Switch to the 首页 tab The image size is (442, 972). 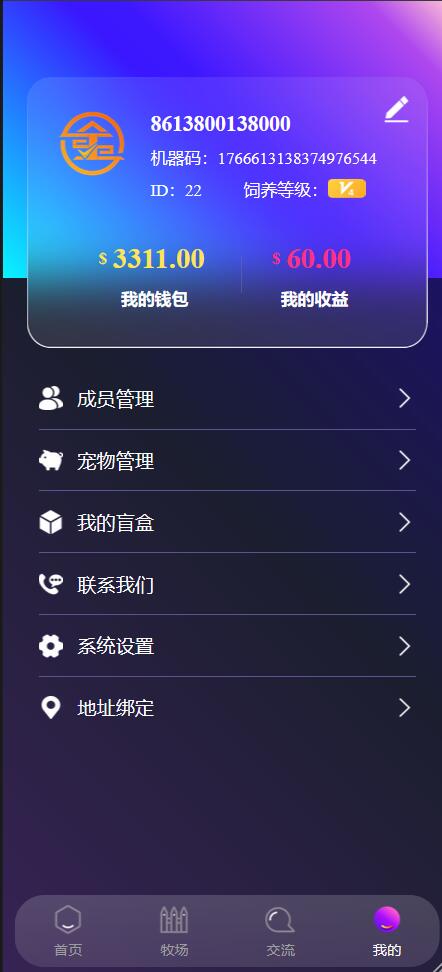[68, 931]
